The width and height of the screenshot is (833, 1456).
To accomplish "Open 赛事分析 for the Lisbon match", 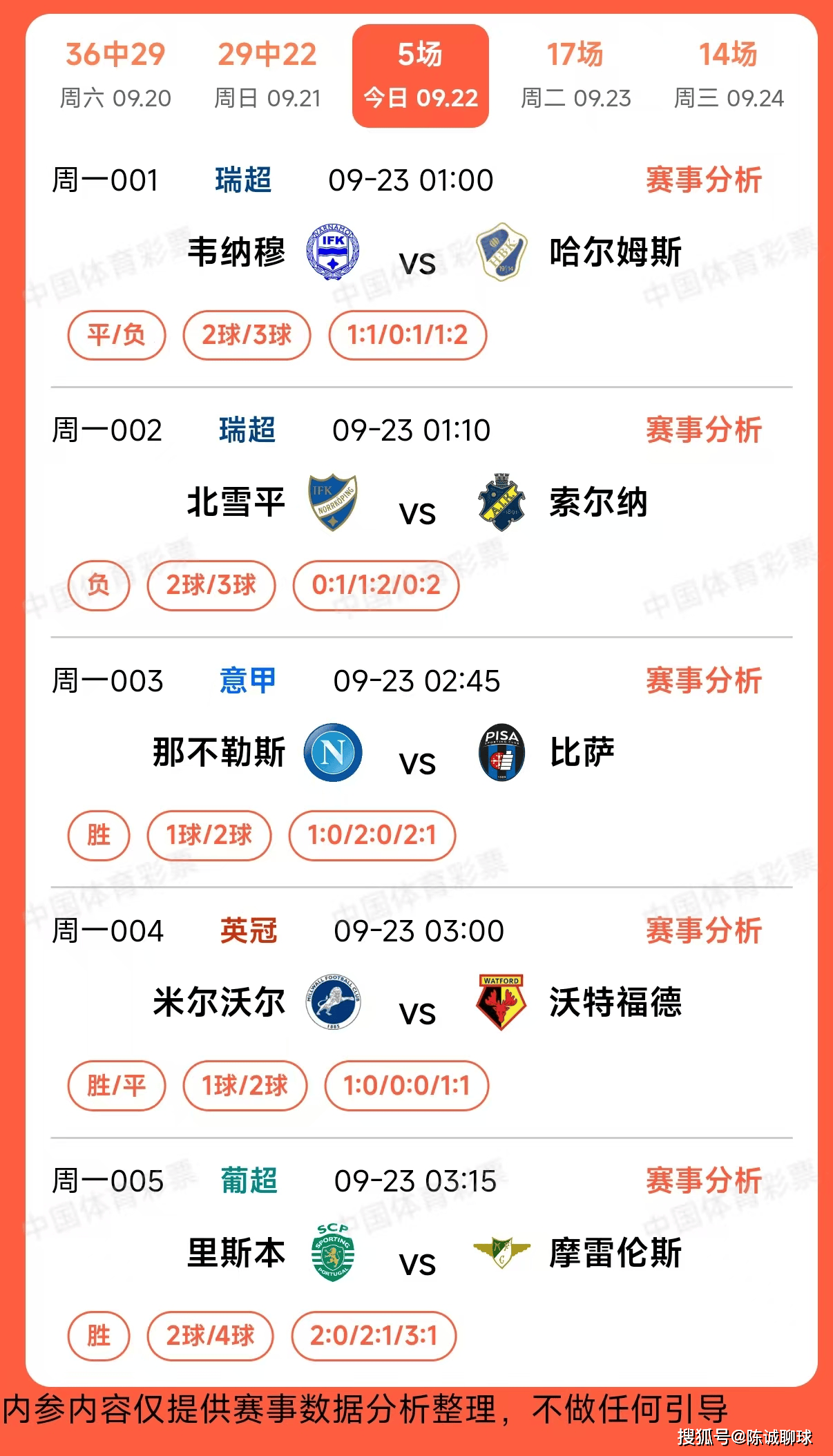I will click(703, 1181).
